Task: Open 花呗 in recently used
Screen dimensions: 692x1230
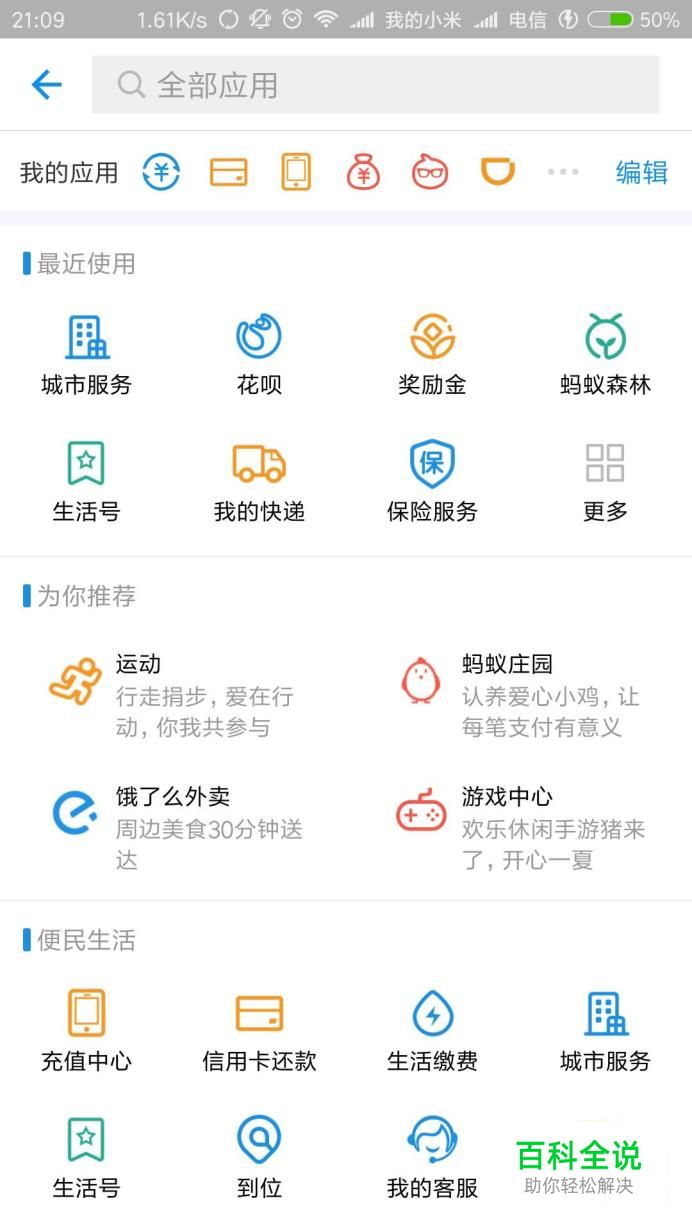Action: pos(259,353)
